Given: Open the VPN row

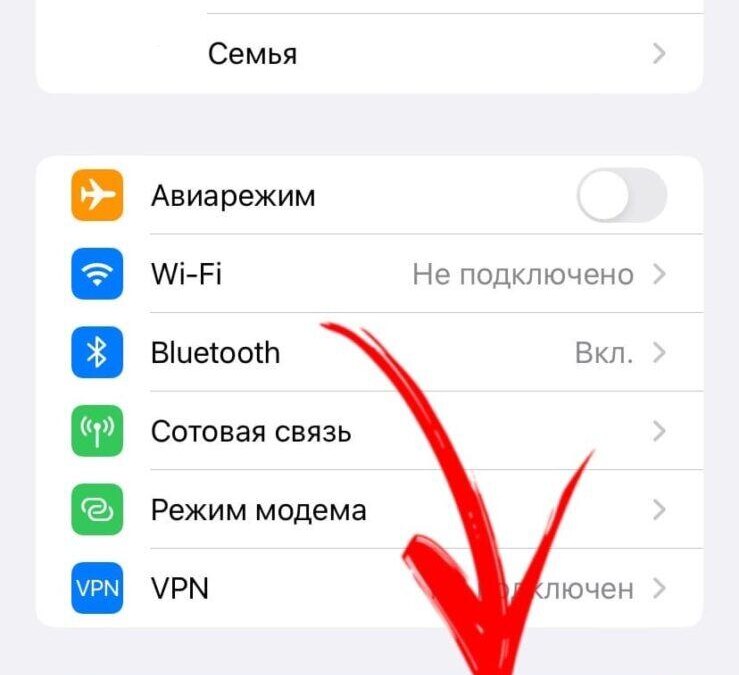Looking at the screenshot, I should [x=300, y=588].
